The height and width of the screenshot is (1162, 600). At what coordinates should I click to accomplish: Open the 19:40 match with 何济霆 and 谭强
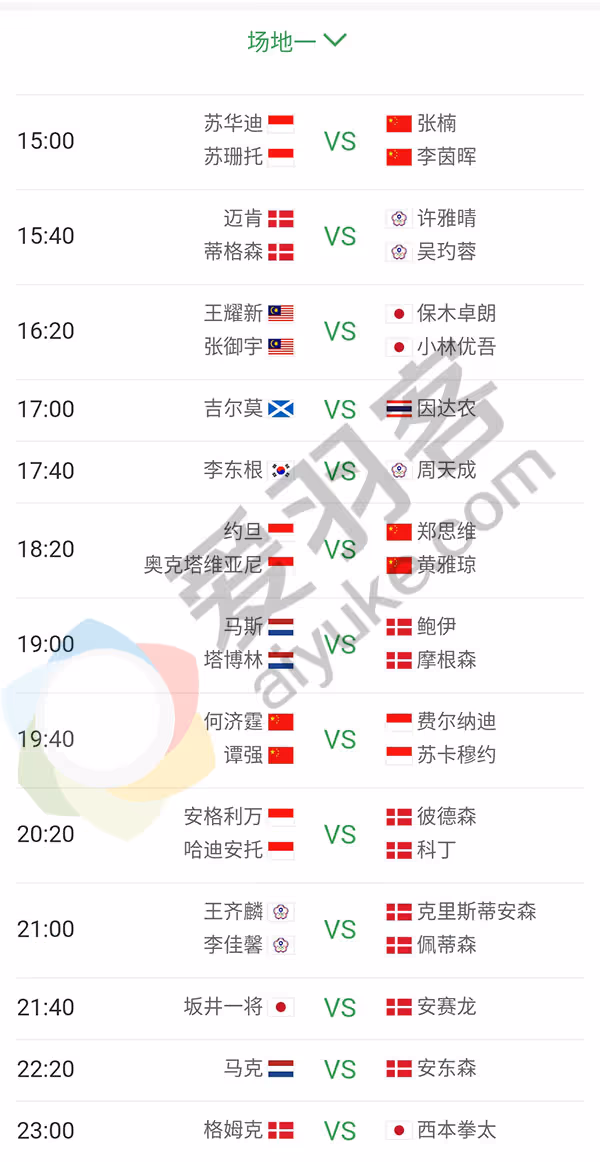300,740
